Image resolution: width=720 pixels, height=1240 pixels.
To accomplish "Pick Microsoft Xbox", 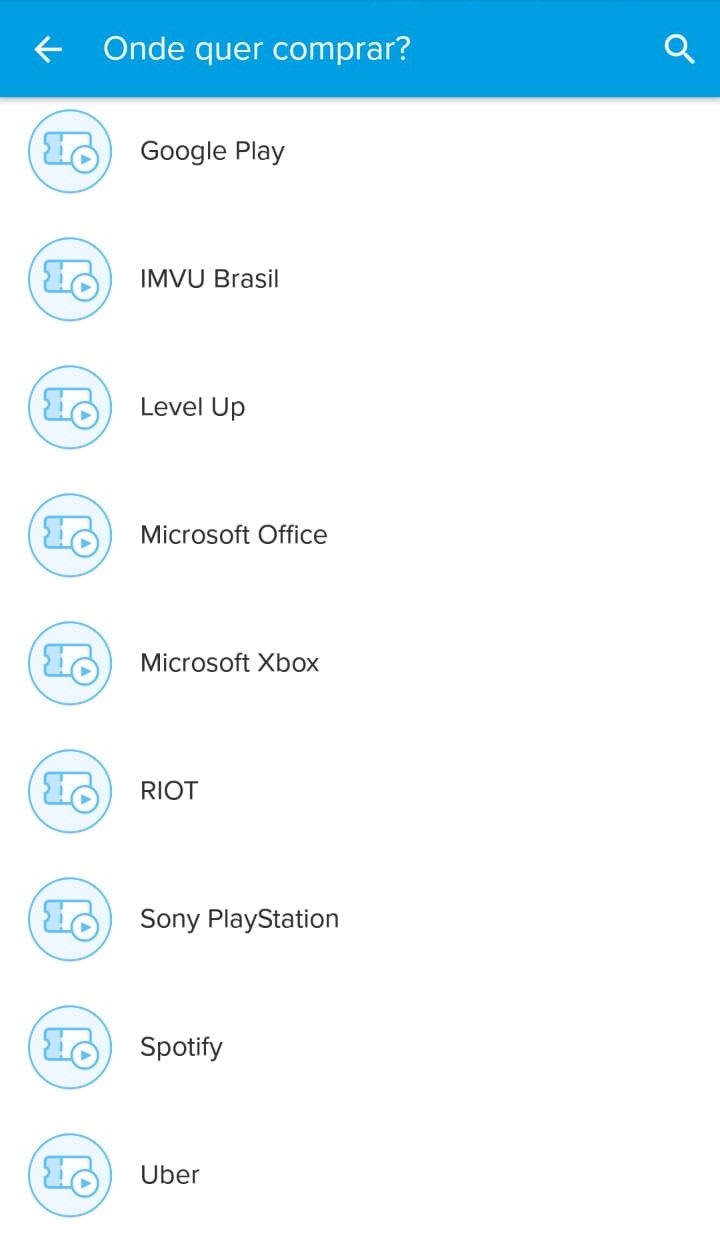I will pos(360,663).
